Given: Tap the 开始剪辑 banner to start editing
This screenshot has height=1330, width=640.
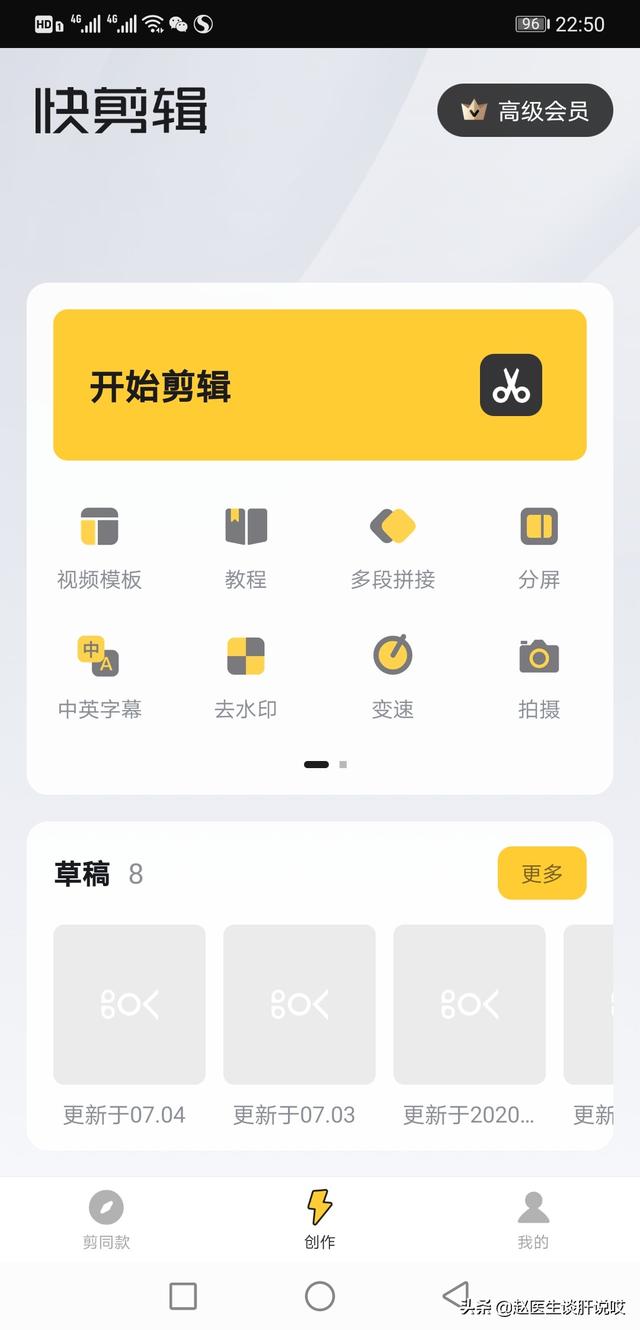Looking at the screenshot, I should click(x=319, y=385).
